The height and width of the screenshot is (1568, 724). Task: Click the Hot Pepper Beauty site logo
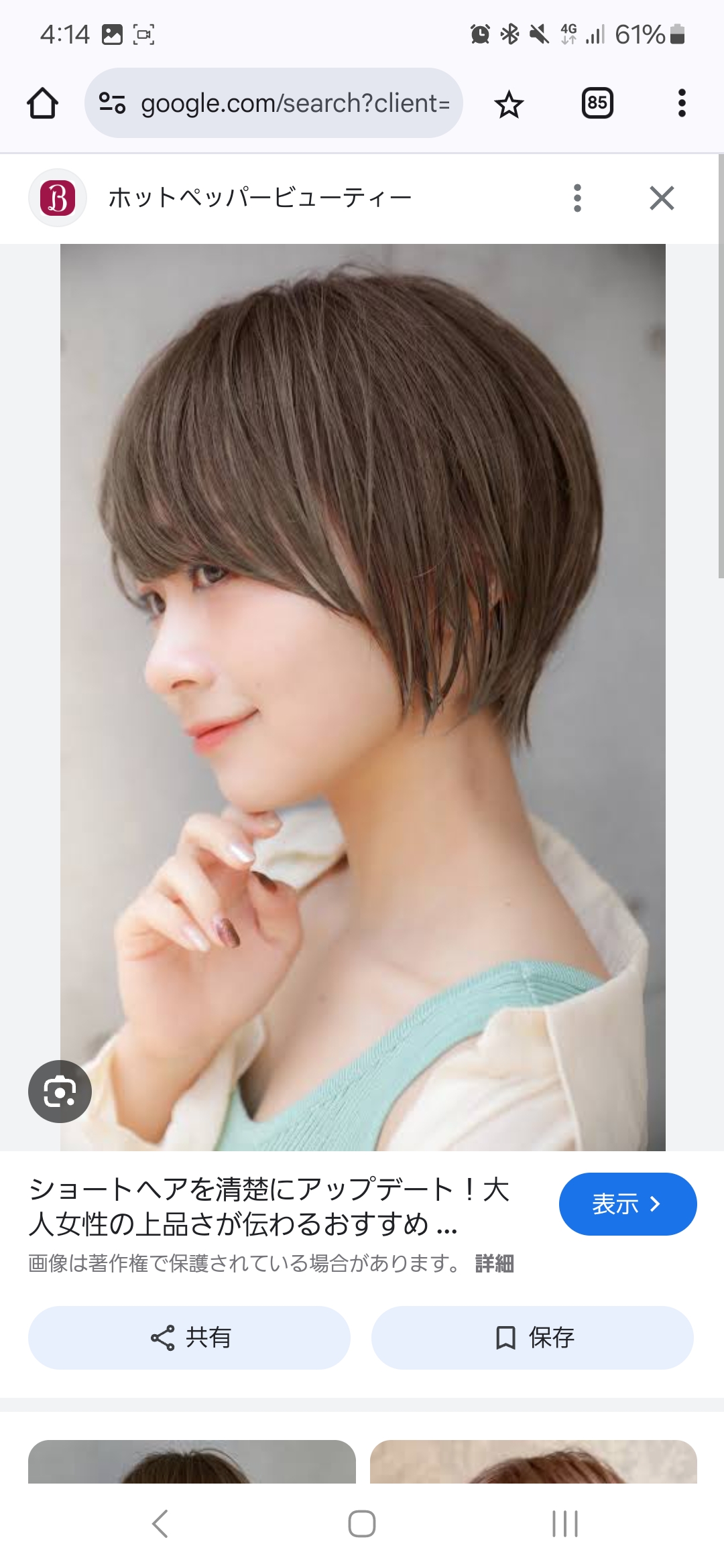pyautogui.click(x=58, y=198)
